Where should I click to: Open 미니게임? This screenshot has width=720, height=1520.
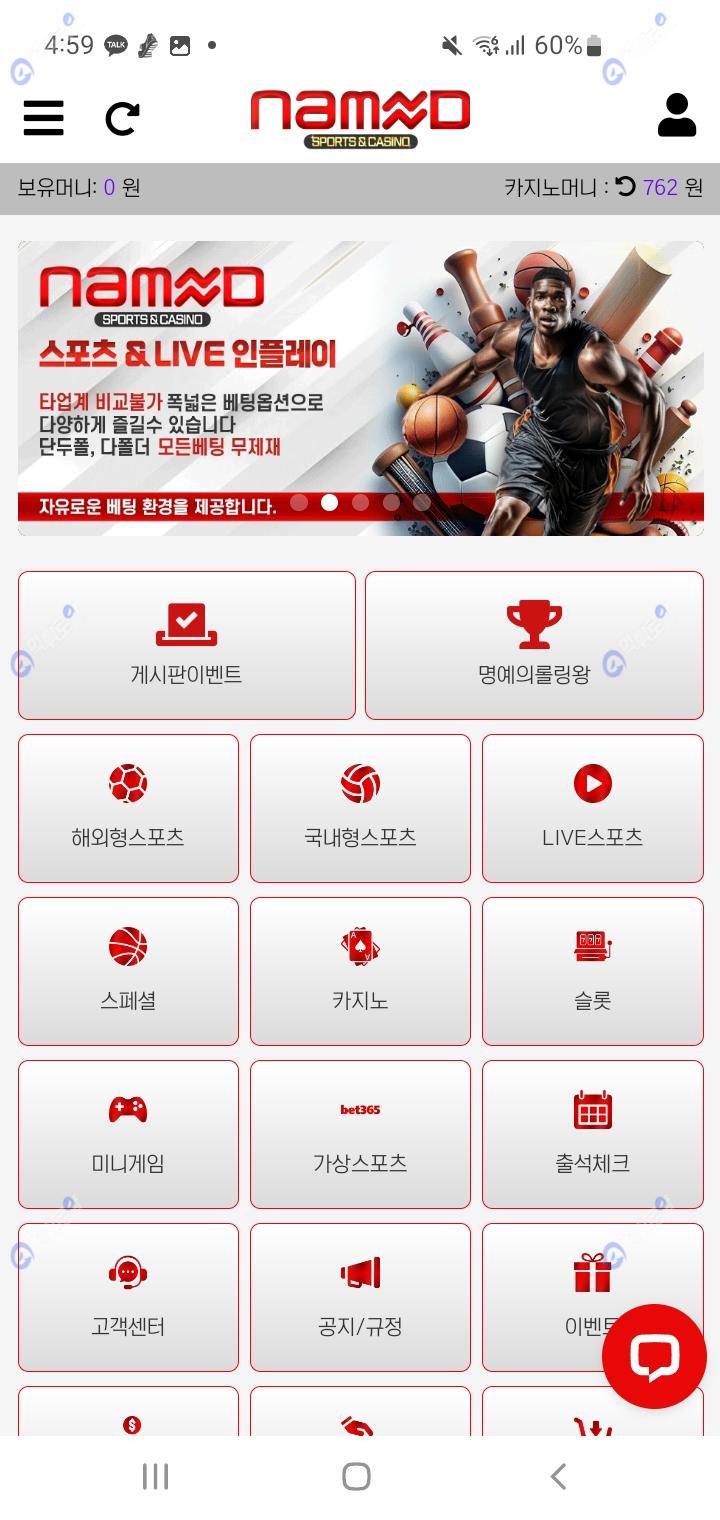pyautogui.click(x=128, y=1135)
